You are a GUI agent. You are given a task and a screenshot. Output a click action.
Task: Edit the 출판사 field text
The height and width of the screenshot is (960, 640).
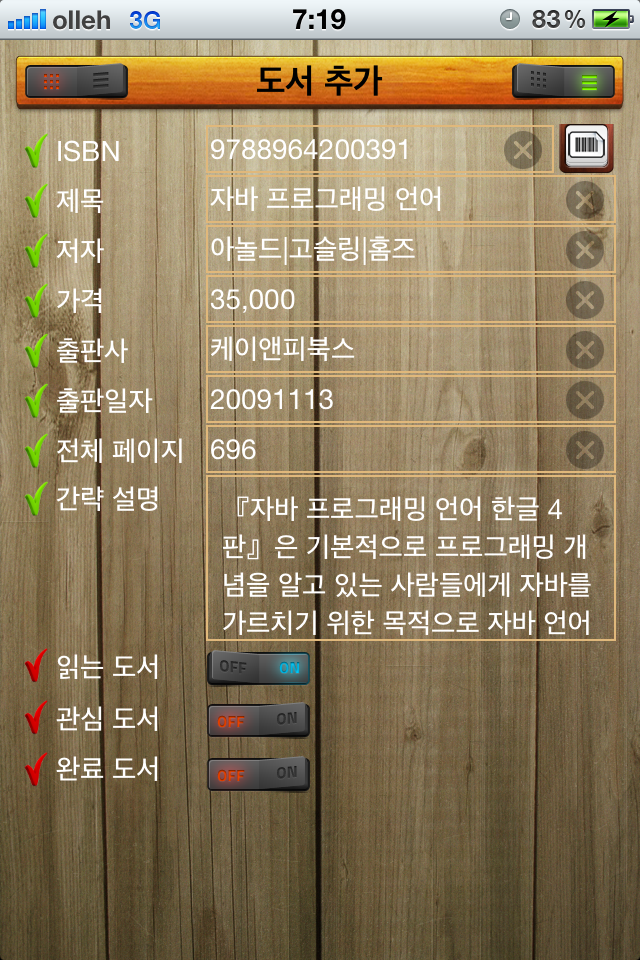(380, 350)
